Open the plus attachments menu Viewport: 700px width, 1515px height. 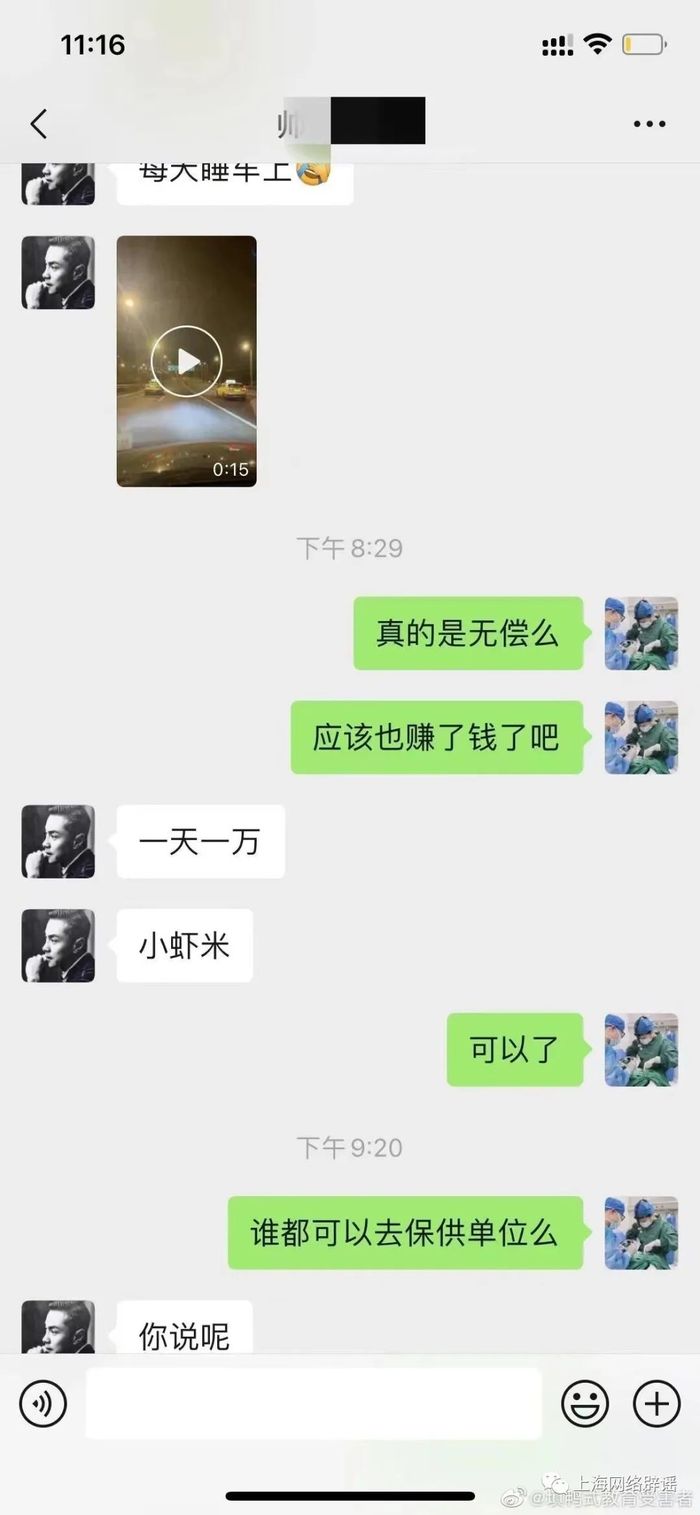(657, 1404)
